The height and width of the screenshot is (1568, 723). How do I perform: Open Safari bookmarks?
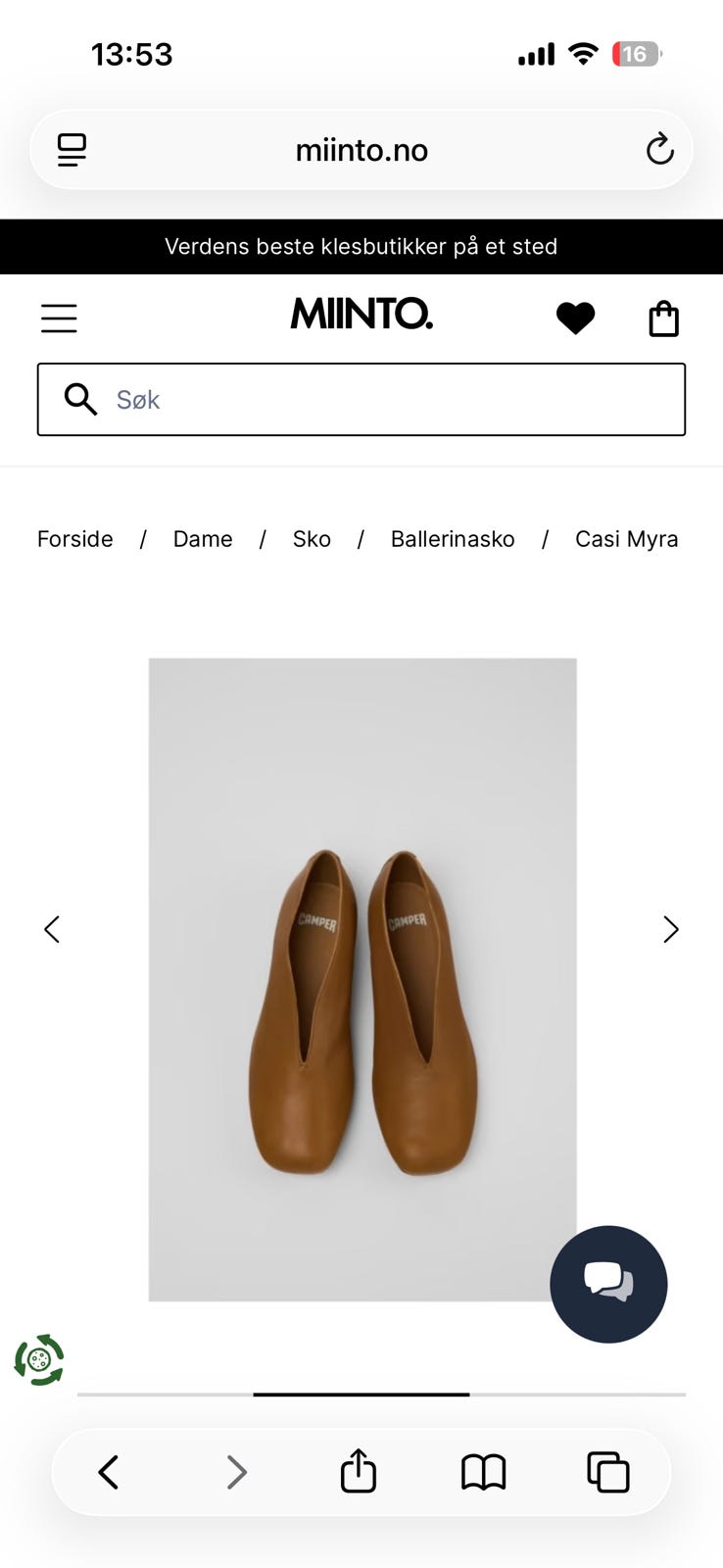(x=483, y=1472)
